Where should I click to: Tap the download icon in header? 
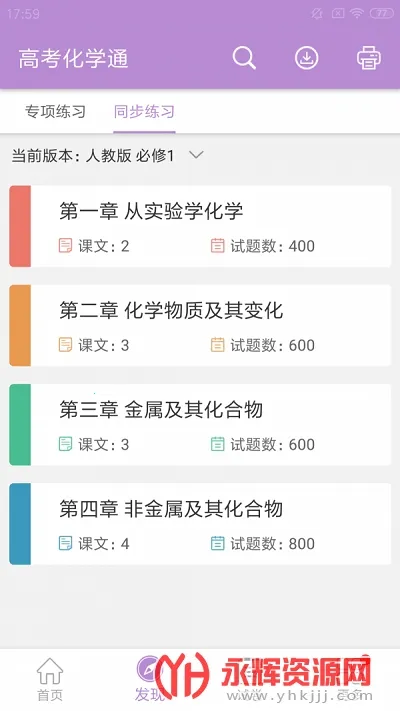[x=307, y=58]
